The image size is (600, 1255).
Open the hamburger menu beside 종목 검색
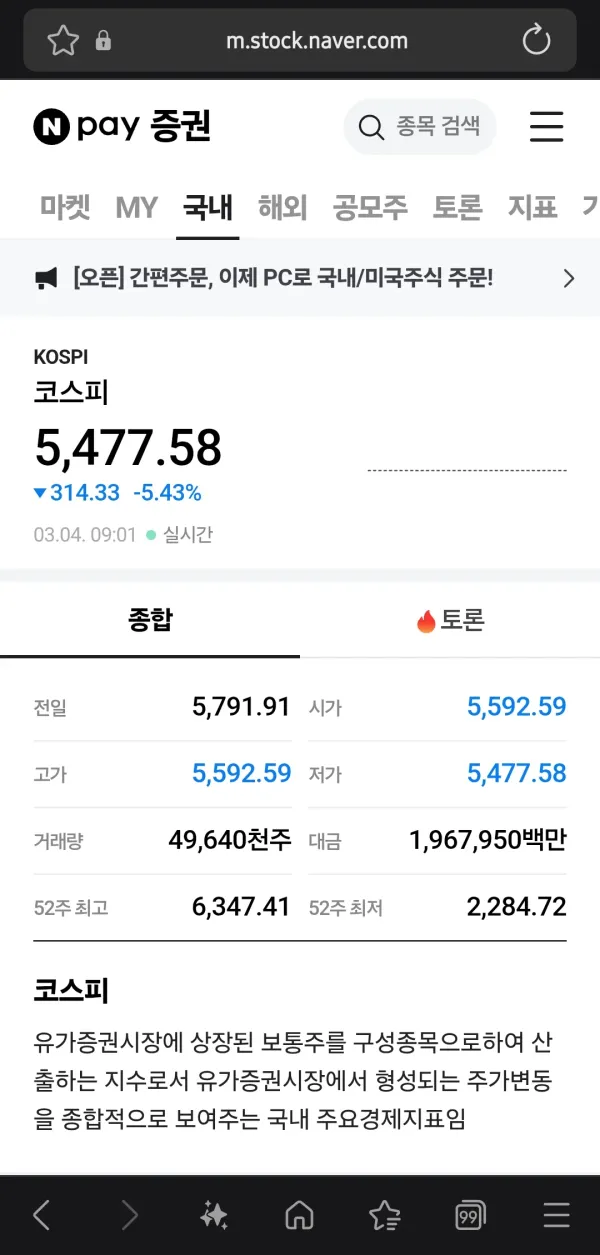(546, 127)
